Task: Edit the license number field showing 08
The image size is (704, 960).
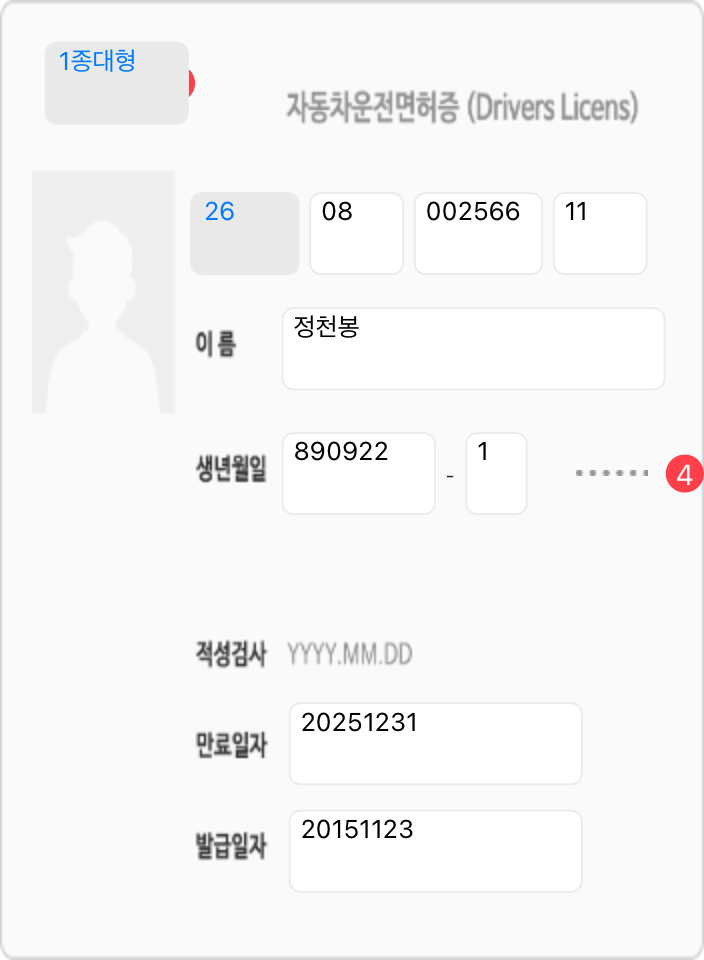Action: [x=356, y=233]
